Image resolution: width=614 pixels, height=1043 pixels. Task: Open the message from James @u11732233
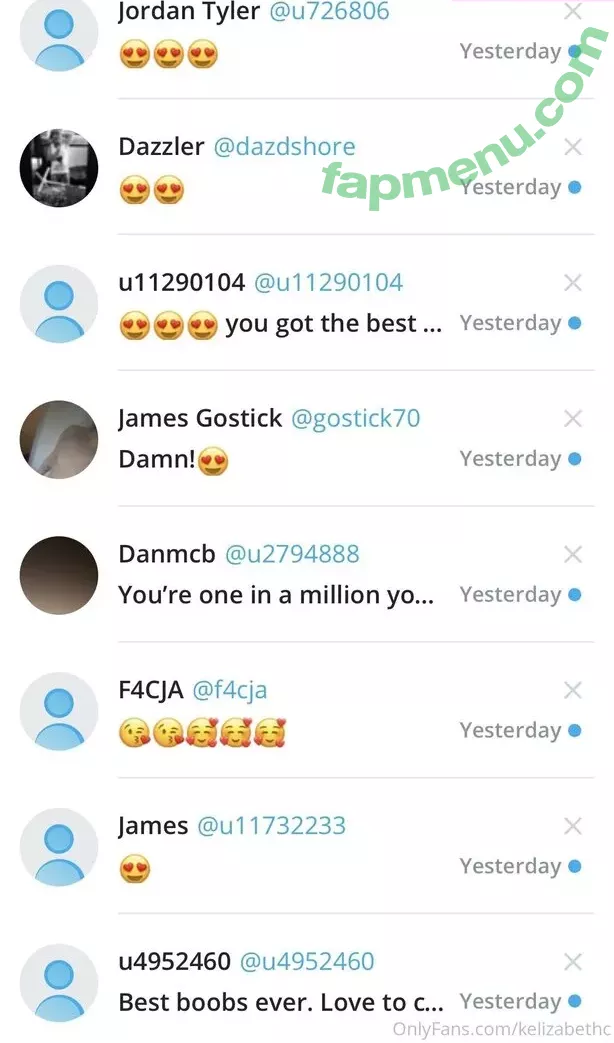point(280,846)
